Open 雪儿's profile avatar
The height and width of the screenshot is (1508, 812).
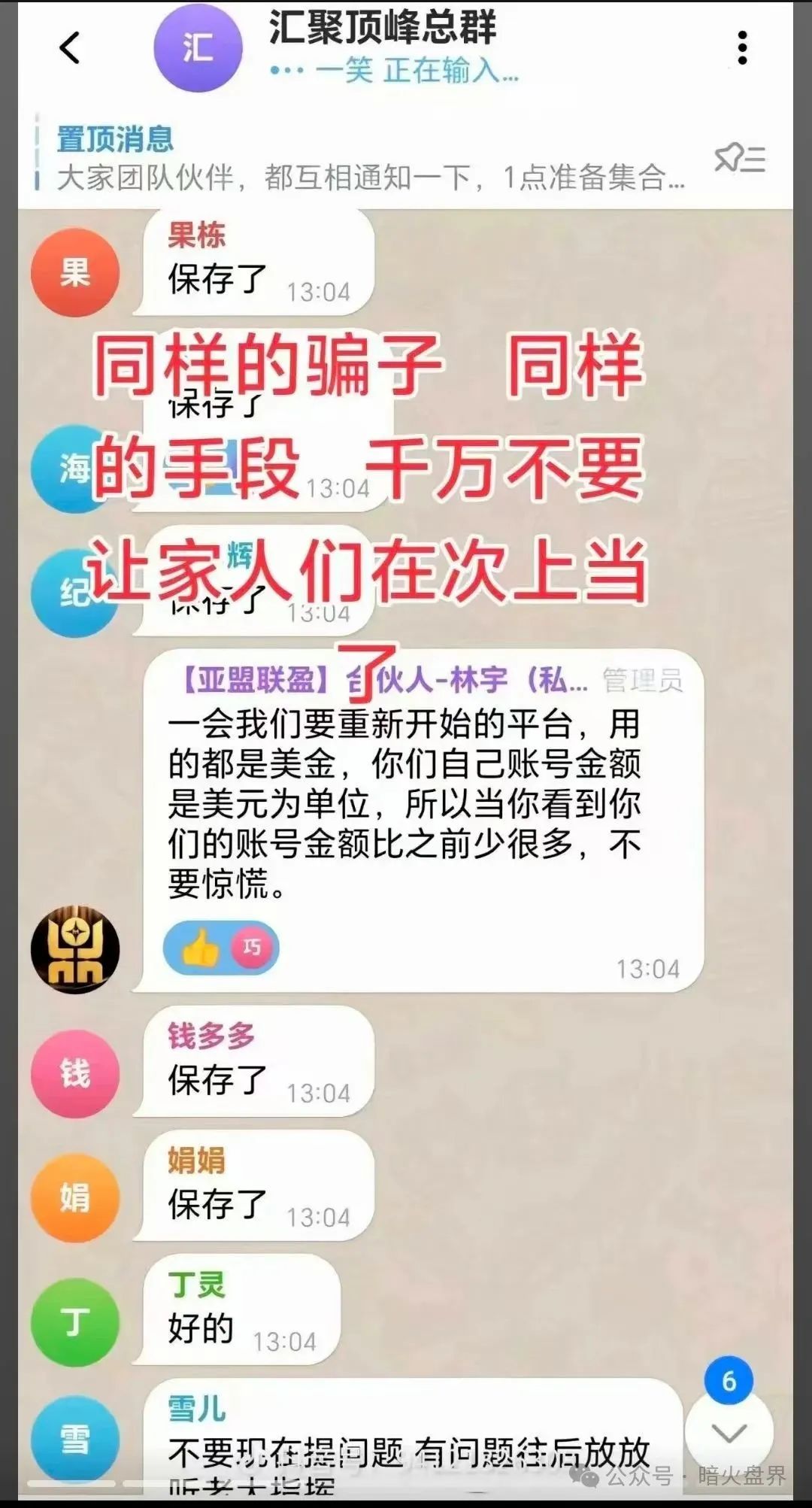[74, 1440]
